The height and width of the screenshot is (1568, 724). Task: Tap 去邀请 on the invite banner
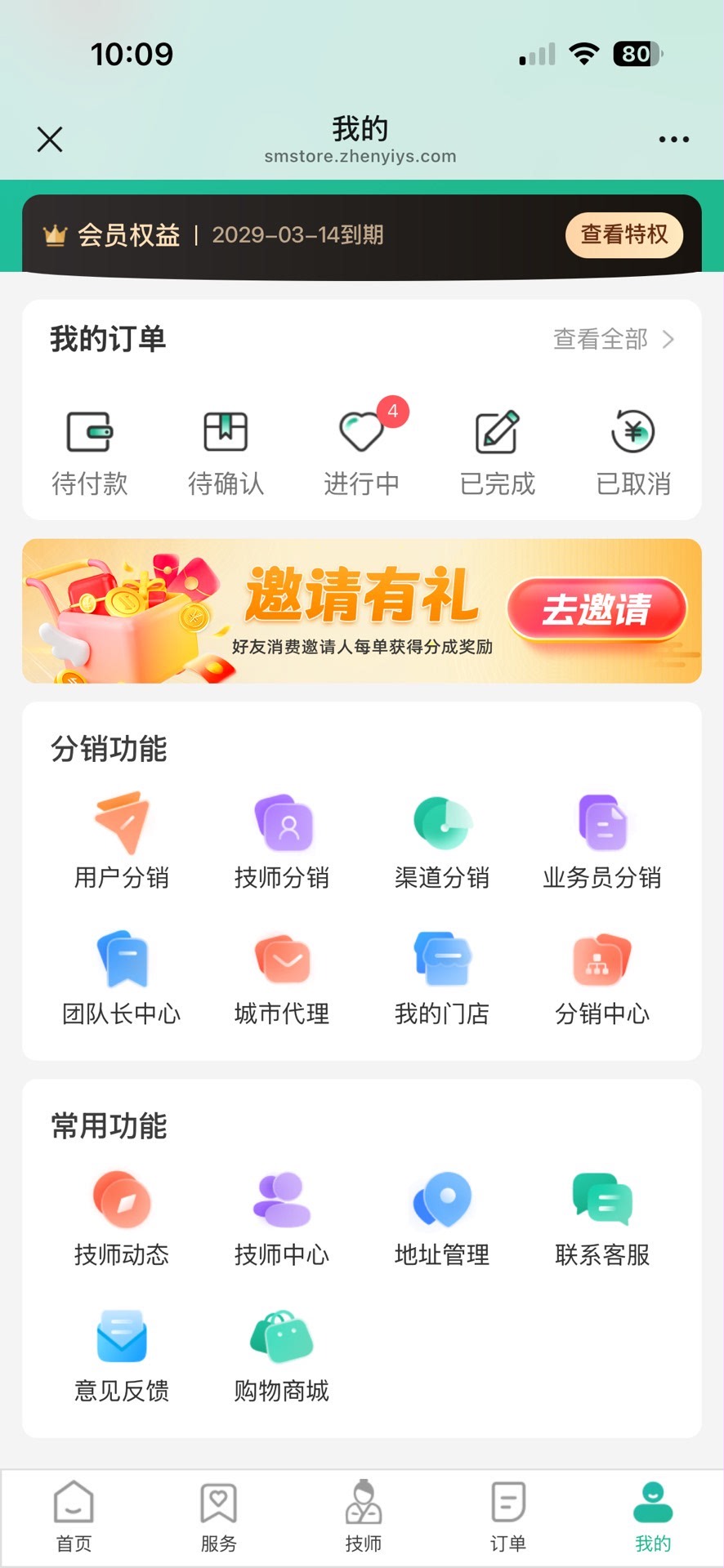pos(597,610)
